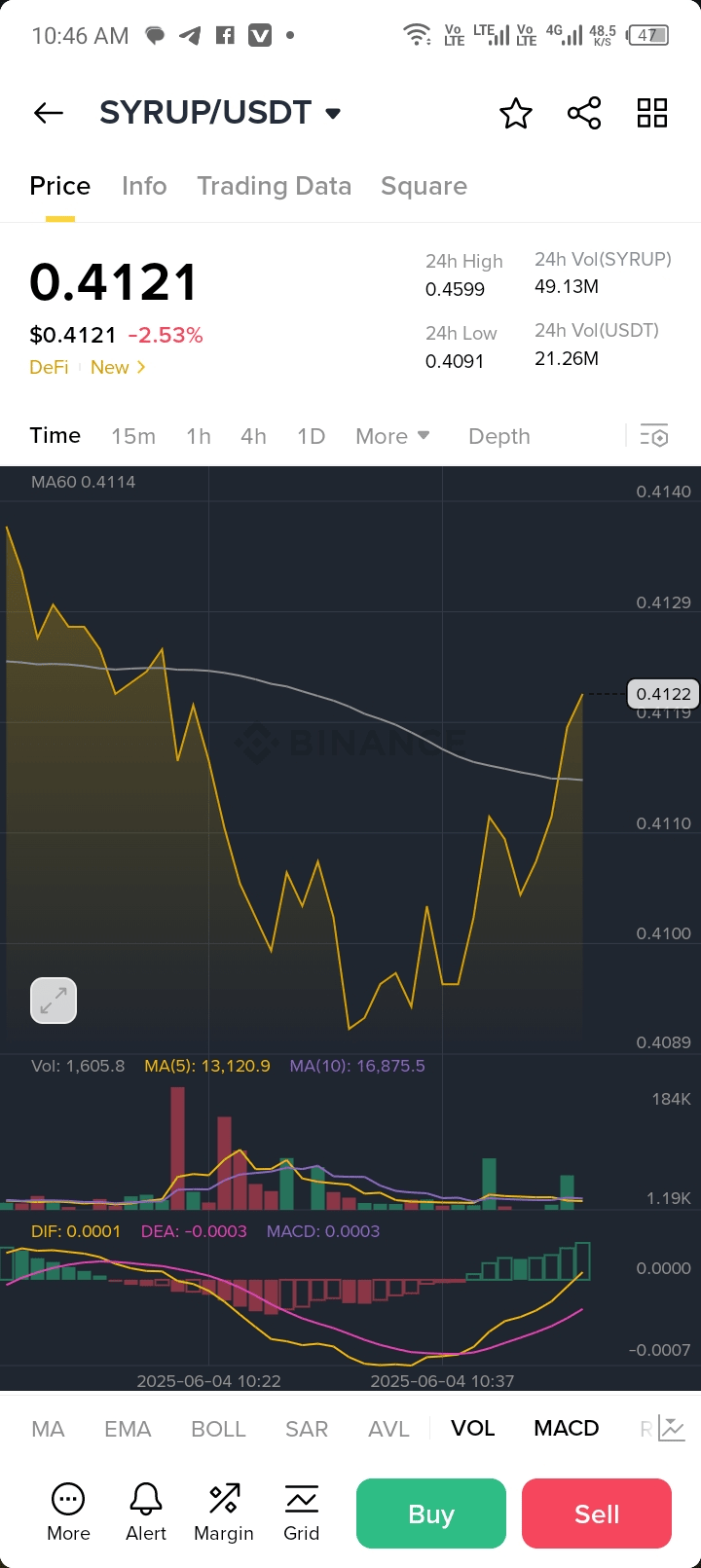
Task: Expand the chart to fullscreen
Action: point(54,1001)
